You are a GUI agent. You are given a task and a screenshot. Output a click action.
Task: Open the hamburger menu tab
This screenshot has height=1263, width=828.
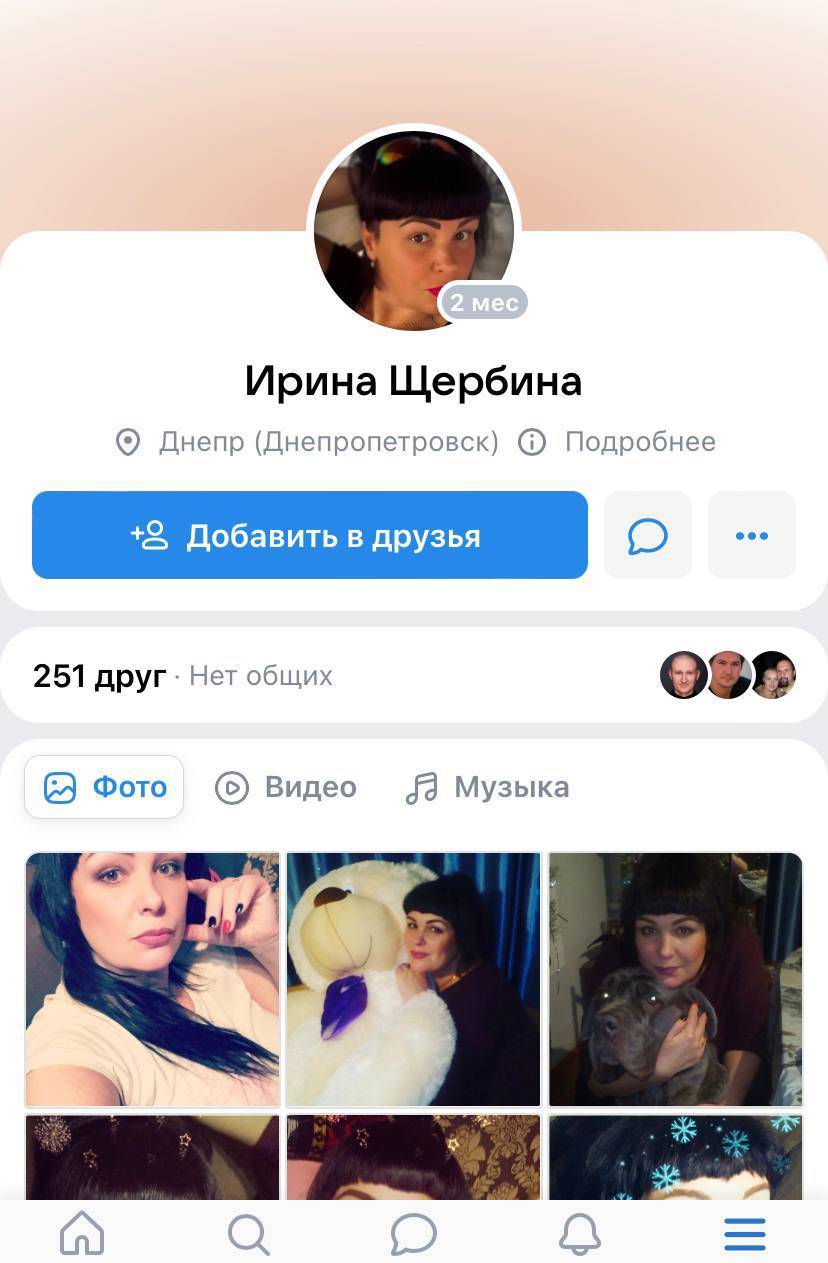coord(745,1234)
